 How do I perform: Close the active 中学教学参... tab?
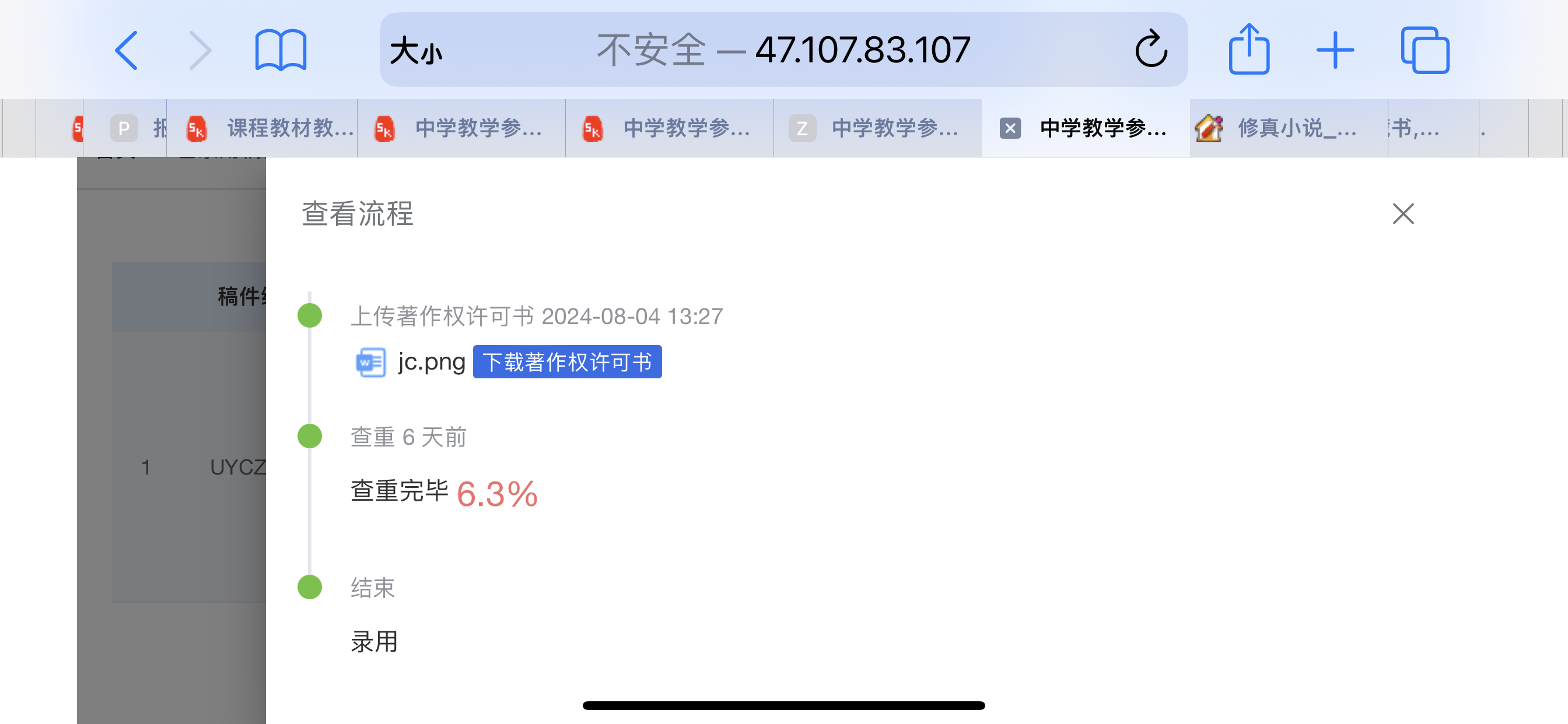(1010, 128)
